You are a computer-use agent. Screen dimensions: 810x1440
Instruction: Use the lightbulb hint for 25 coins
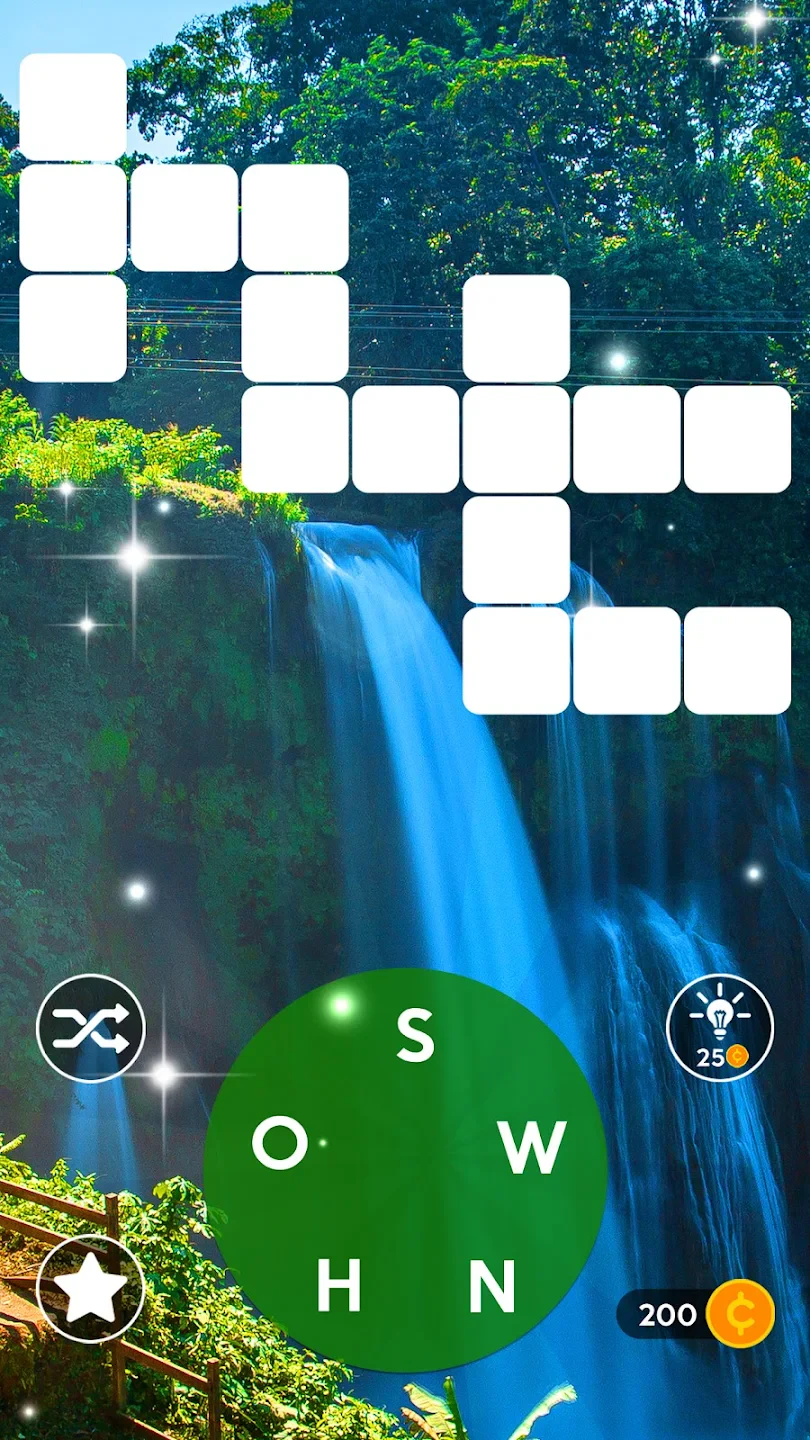pos(720,1028)
